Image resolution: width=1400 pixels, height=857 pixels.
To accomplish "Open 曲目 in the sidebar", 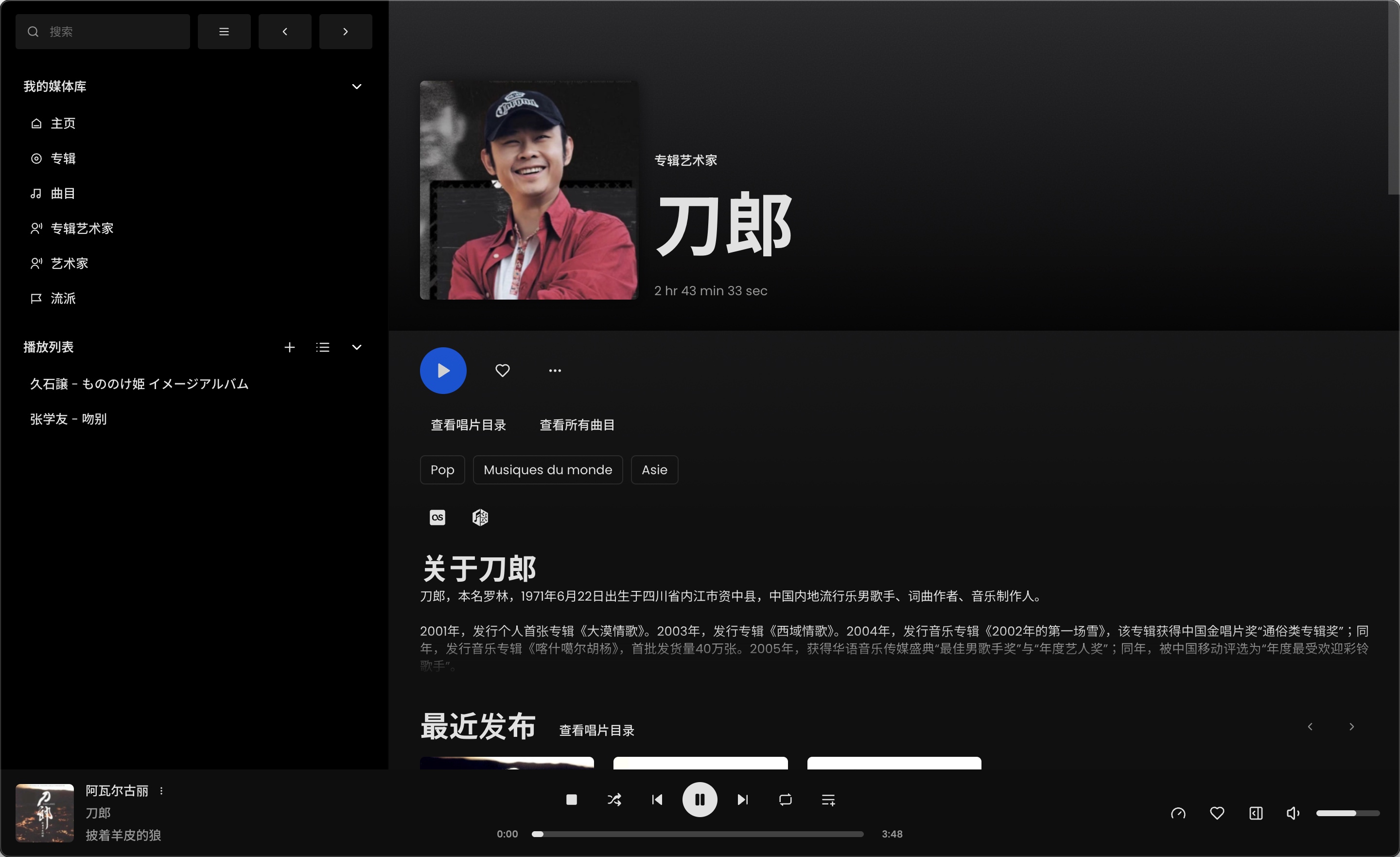I will pyautogui.click(x=63, y=194).
